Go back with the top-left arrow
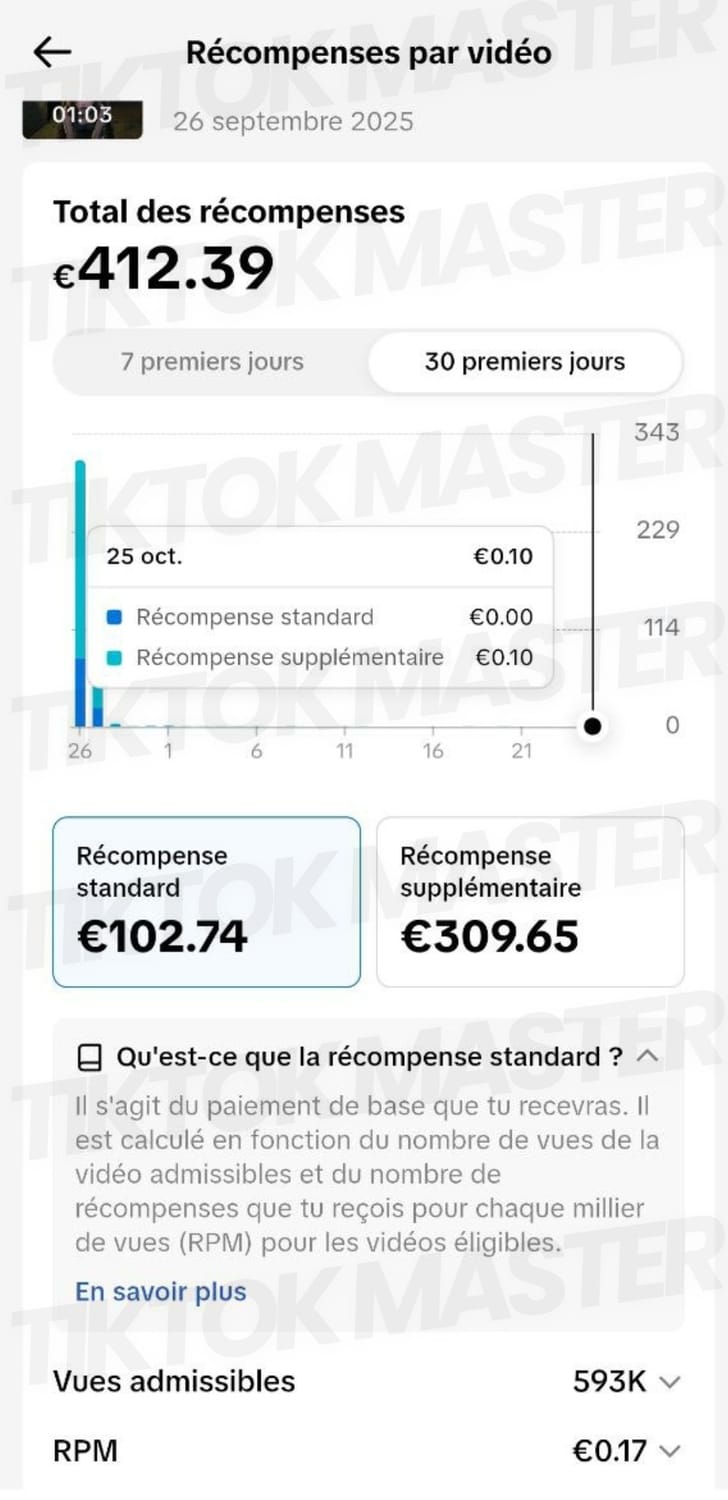728x1500 pixels. tap(52, 53)
